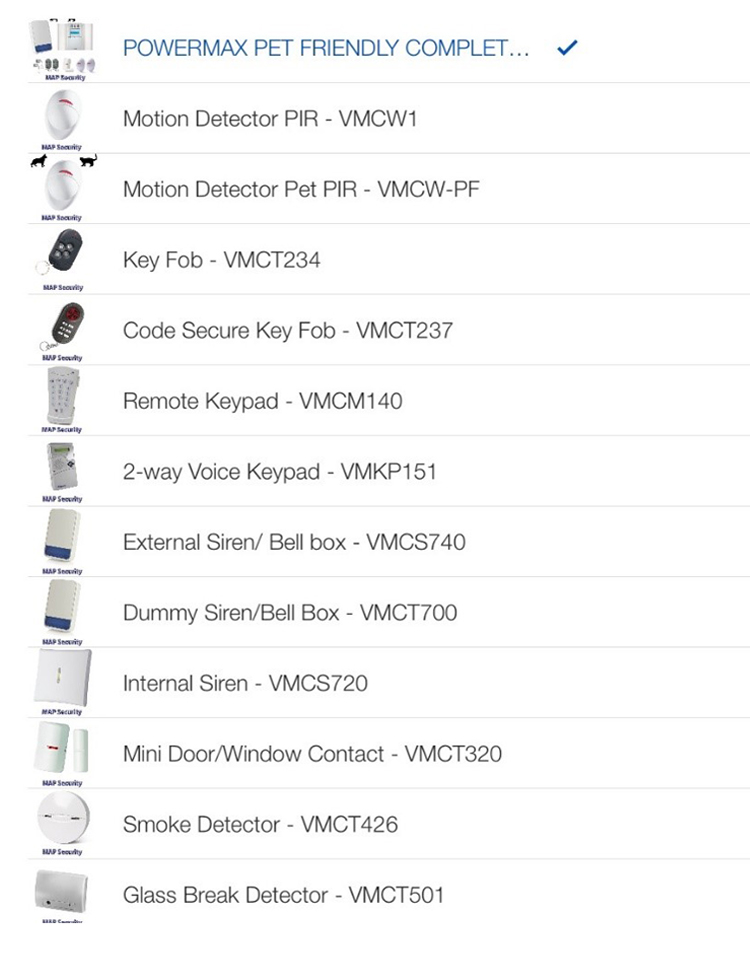
Task: Select Dummy Siren/Bell Box - VMCT700
Action: 290,612
